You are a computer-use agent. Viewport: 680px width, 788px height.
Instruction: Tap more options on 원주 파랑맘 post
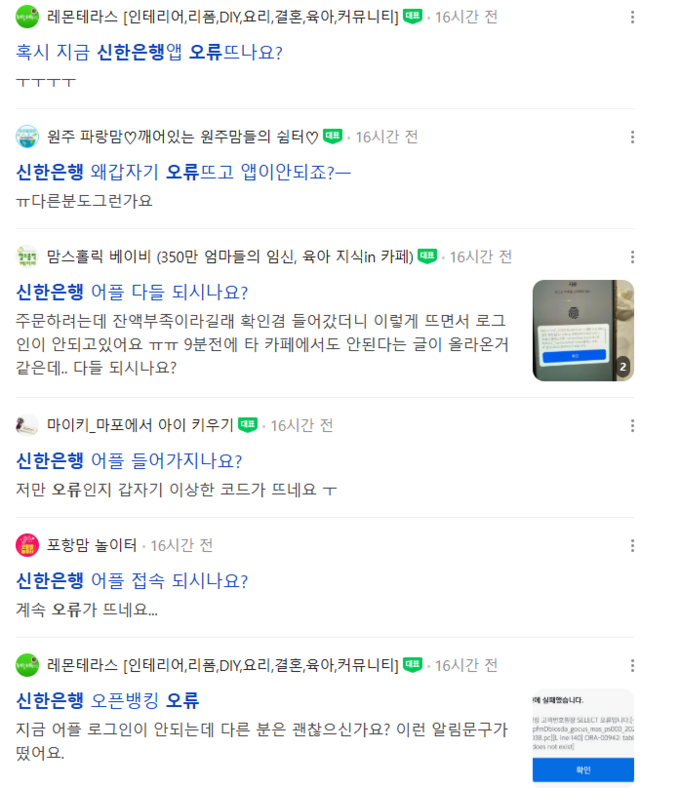(x=632, y=137)
